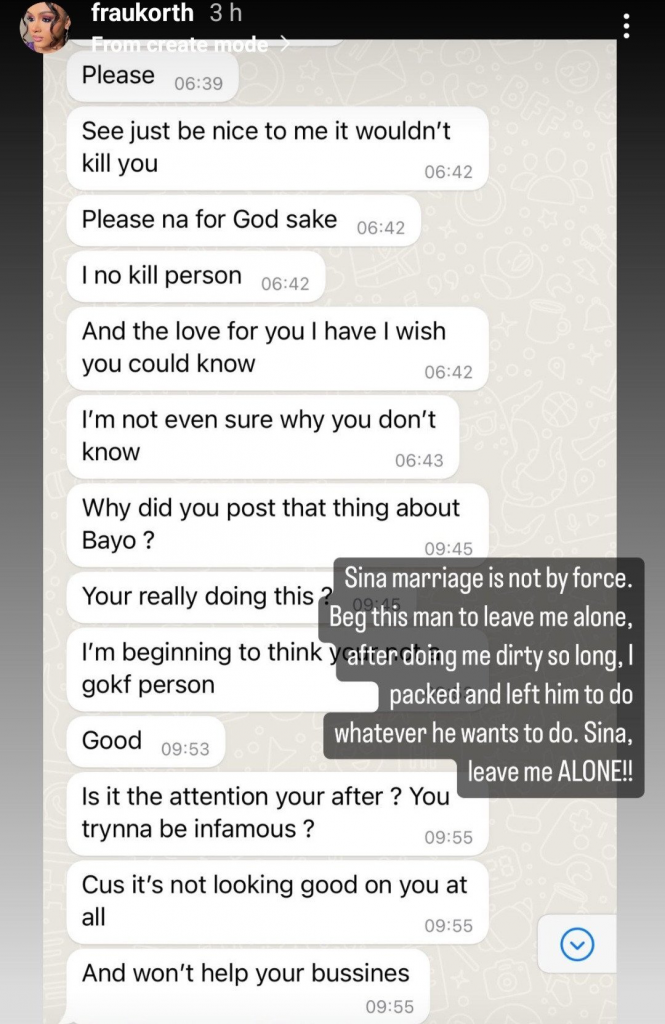This screenshot has width=665, height=1024.
Task: Open the story overflow menu
Action: 627,27
